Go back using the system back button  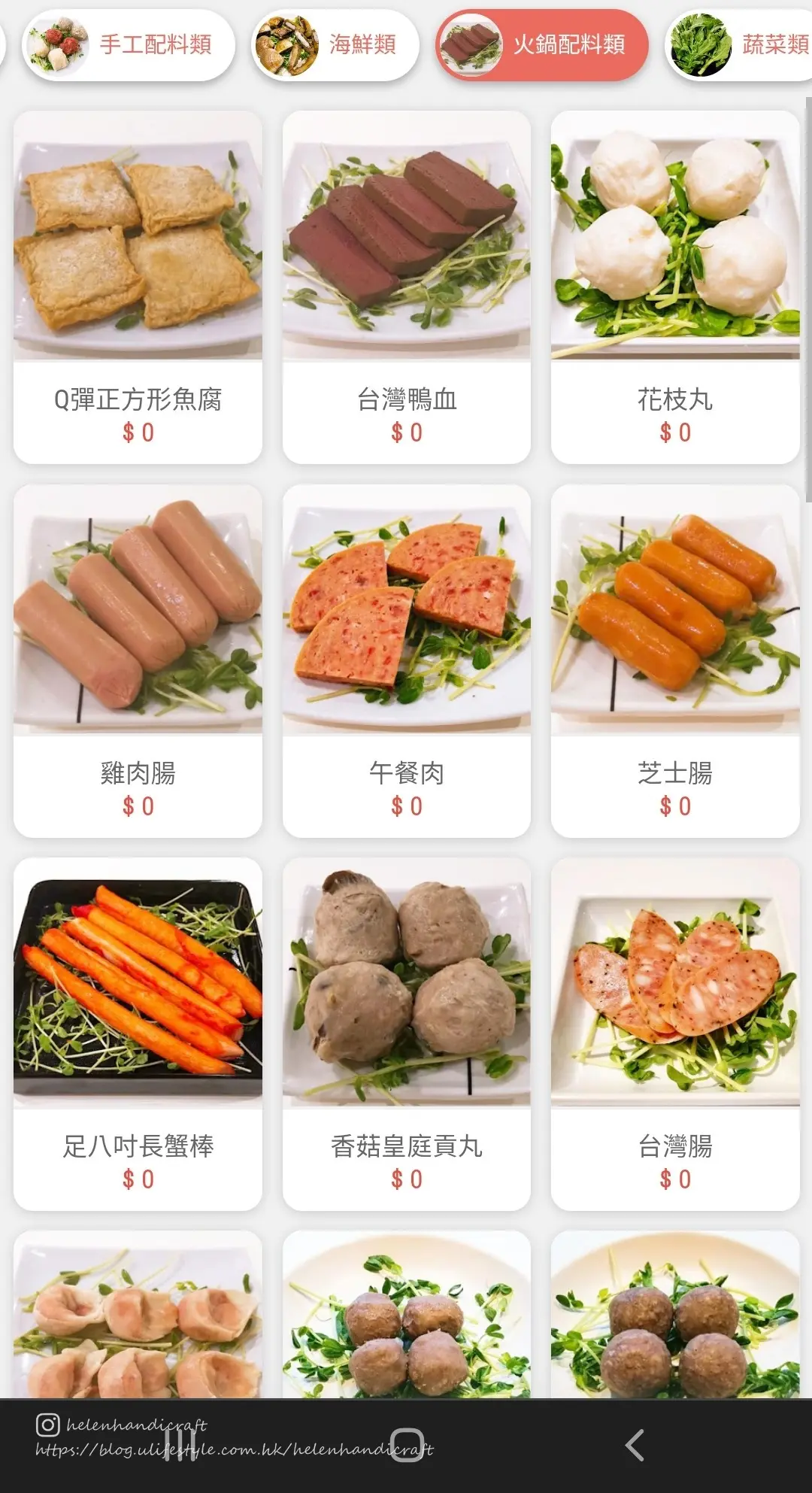[x=635, y=1445]
